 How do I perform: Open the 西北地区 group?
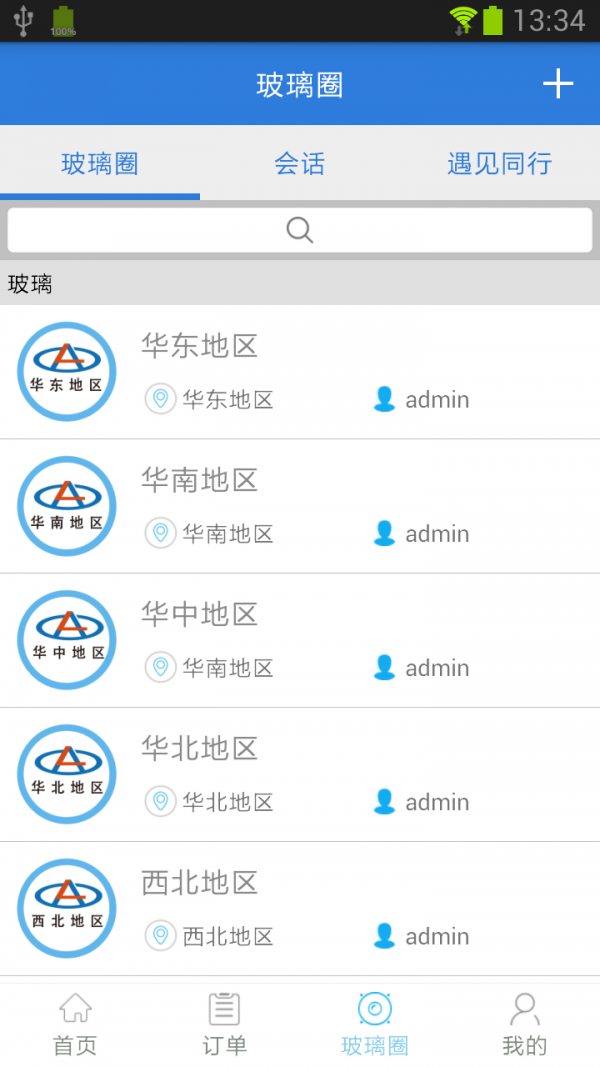300,908
